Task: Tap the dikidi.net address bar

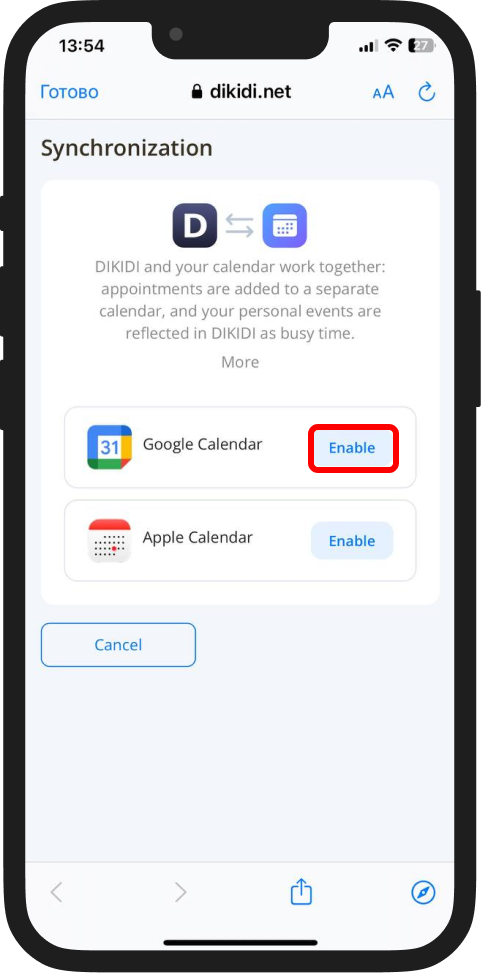Action: pos(241,92)
